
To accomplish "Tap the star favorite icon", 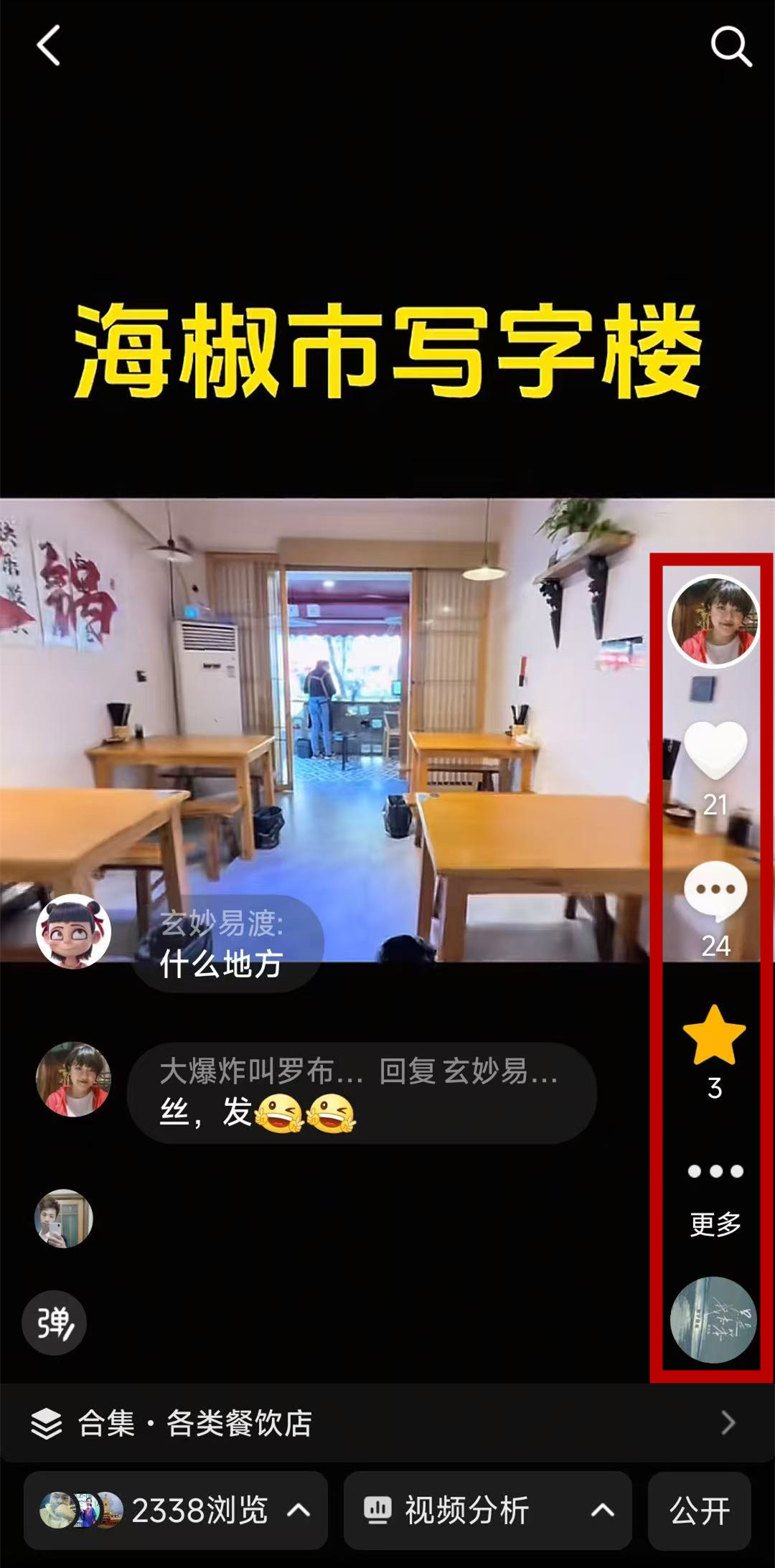I will click(714, 1035).
